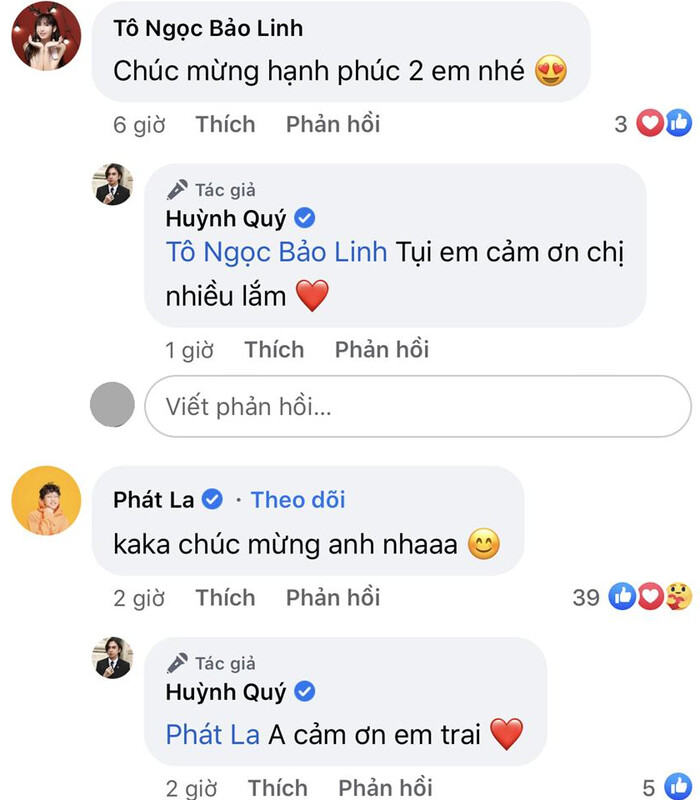The width and height of the screenshot is (700, 800).
Task: Open Tô Ngọc Bảo Linh's profile picture
Action: (46, 37)
